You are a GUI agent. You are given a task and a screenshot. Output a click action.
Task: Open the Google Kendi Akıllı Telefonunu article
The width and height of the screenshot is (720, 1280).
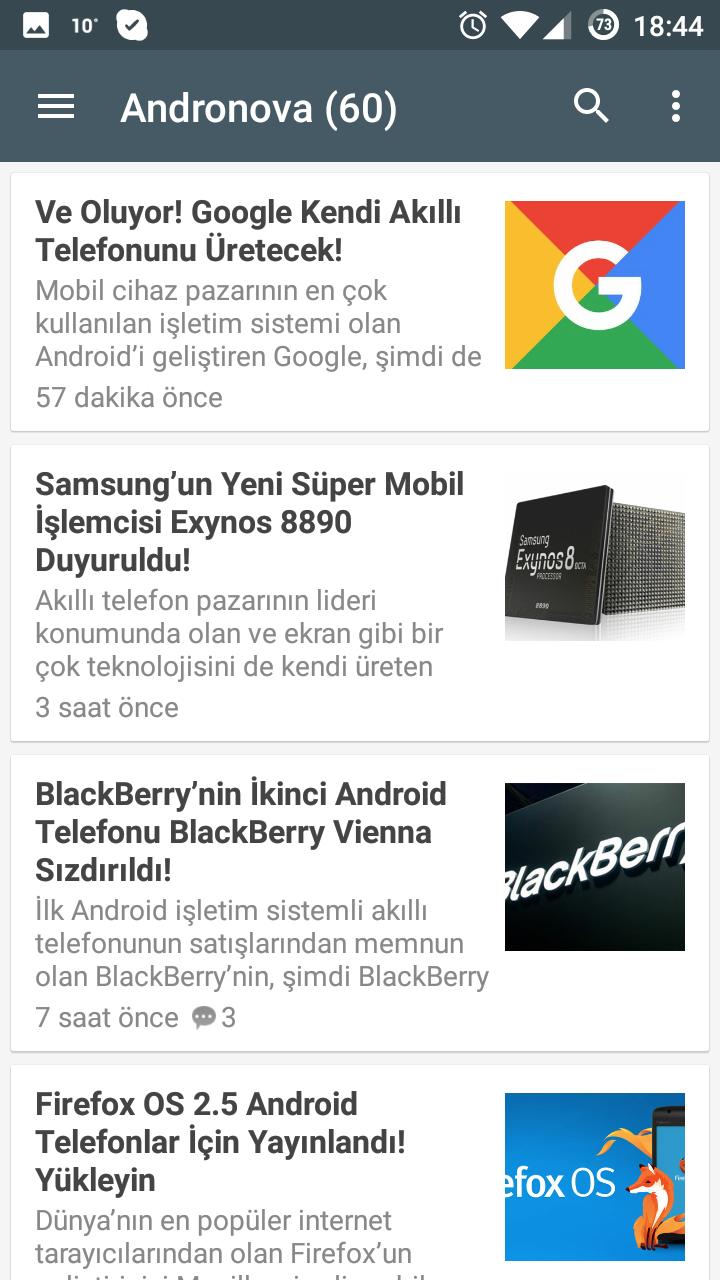[248, 231]
